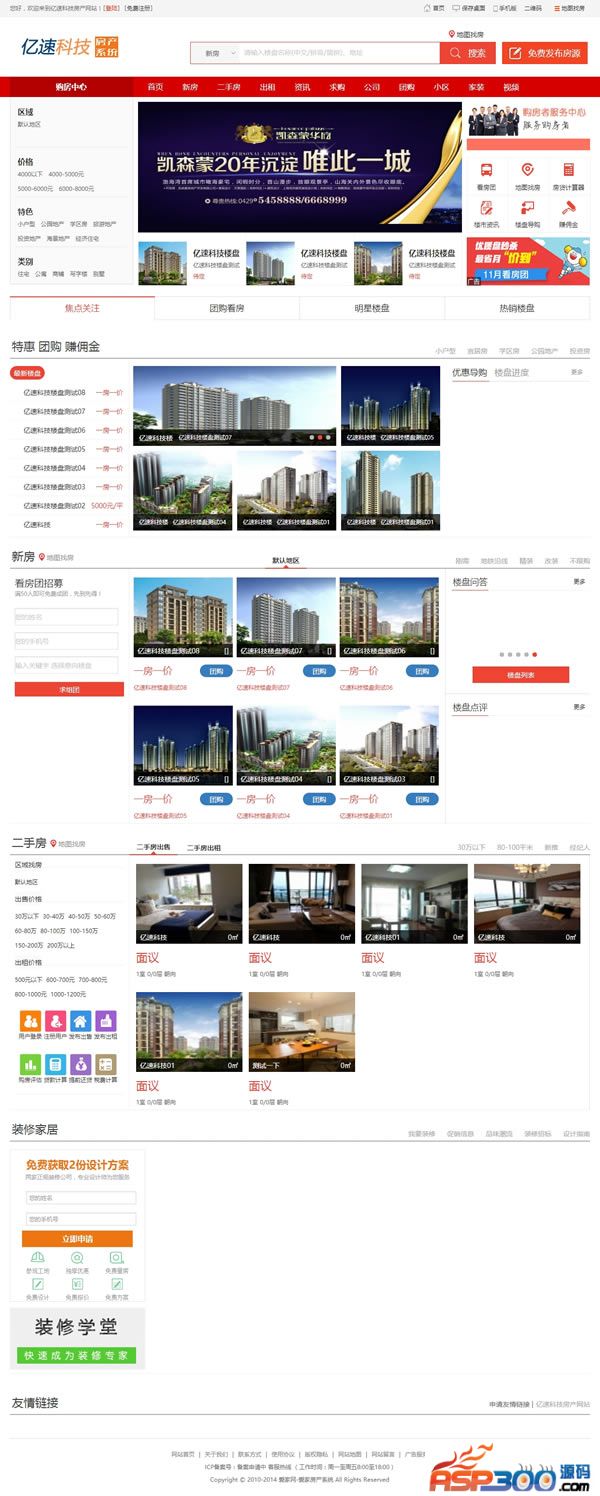Switch to the 明星楼盘 tab
Viewport: 600px width, 1496px height.
tap(372, 308)
